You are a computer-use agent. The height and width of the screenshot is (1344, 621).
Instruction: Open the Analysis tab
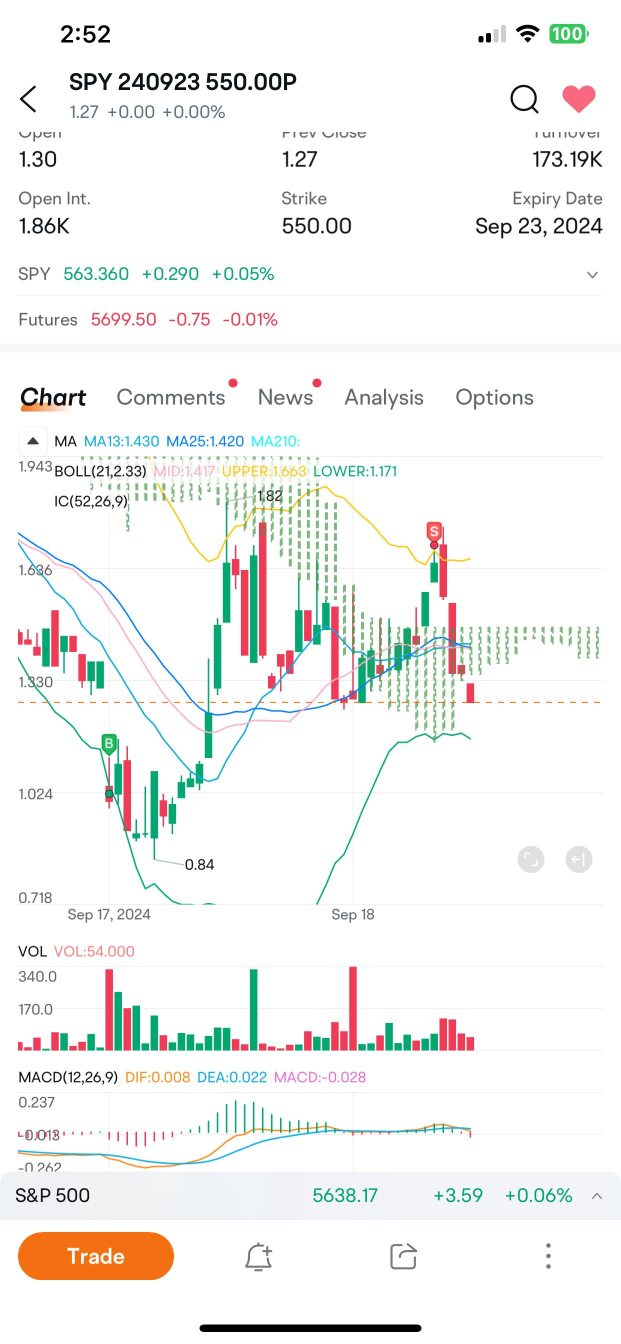[384, 397]
